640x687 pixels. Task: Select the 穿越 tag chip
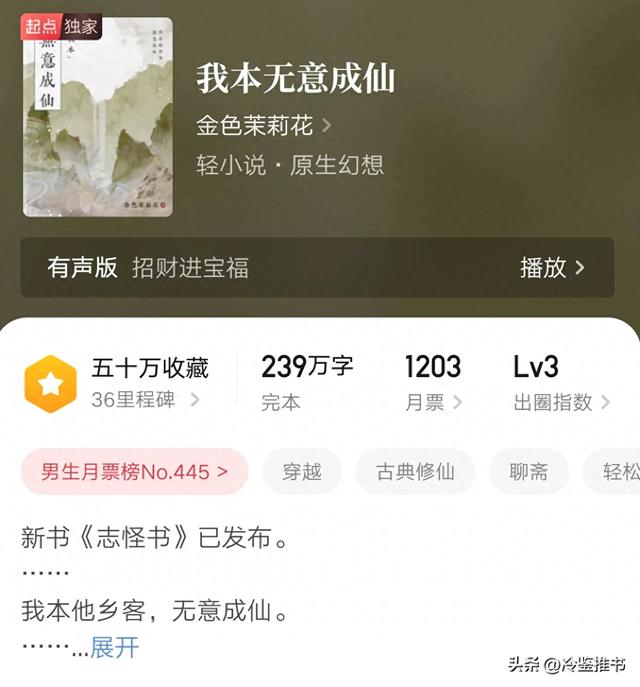(302, 472)
